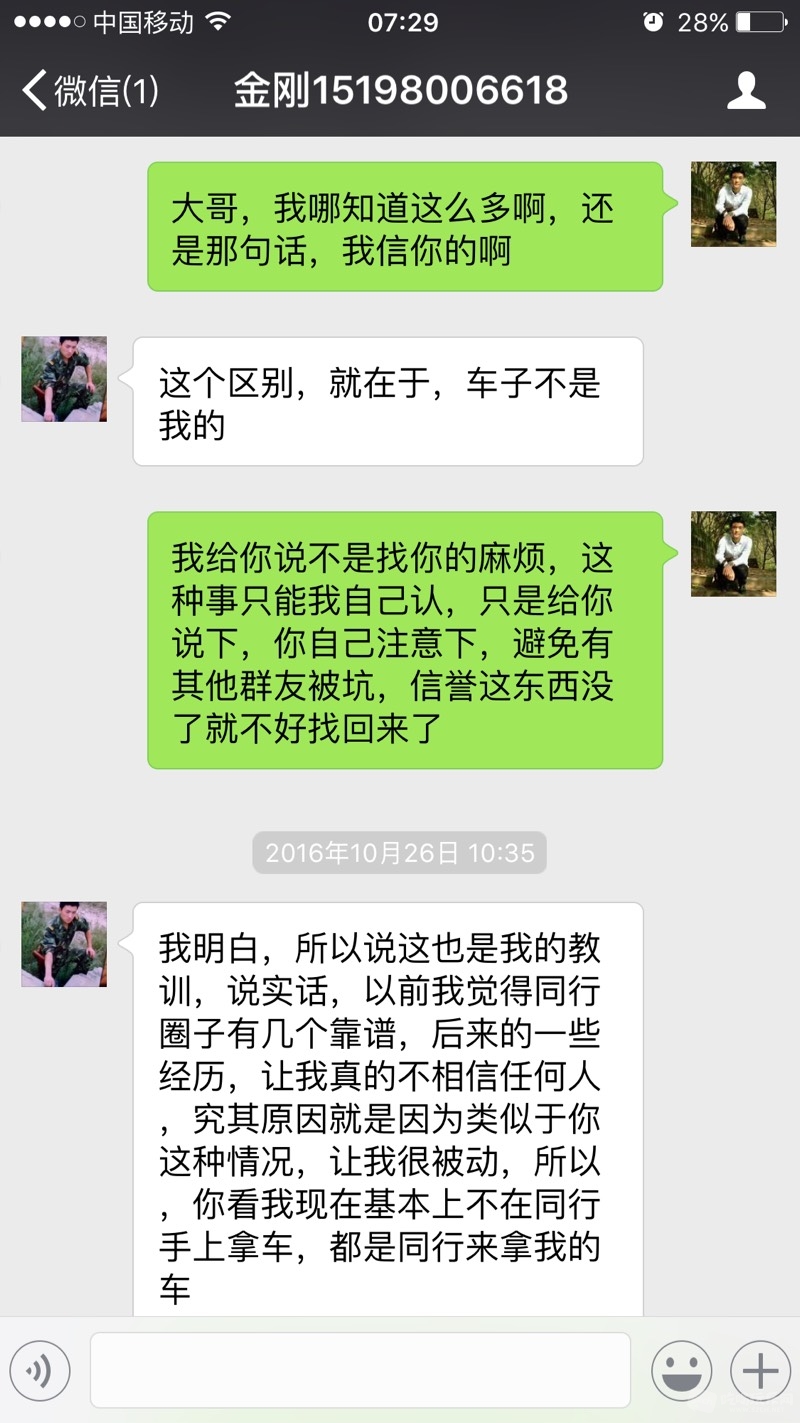800x1423 pixels.
Task: Open the emoji sticker panel
Action: [681, 1370]
